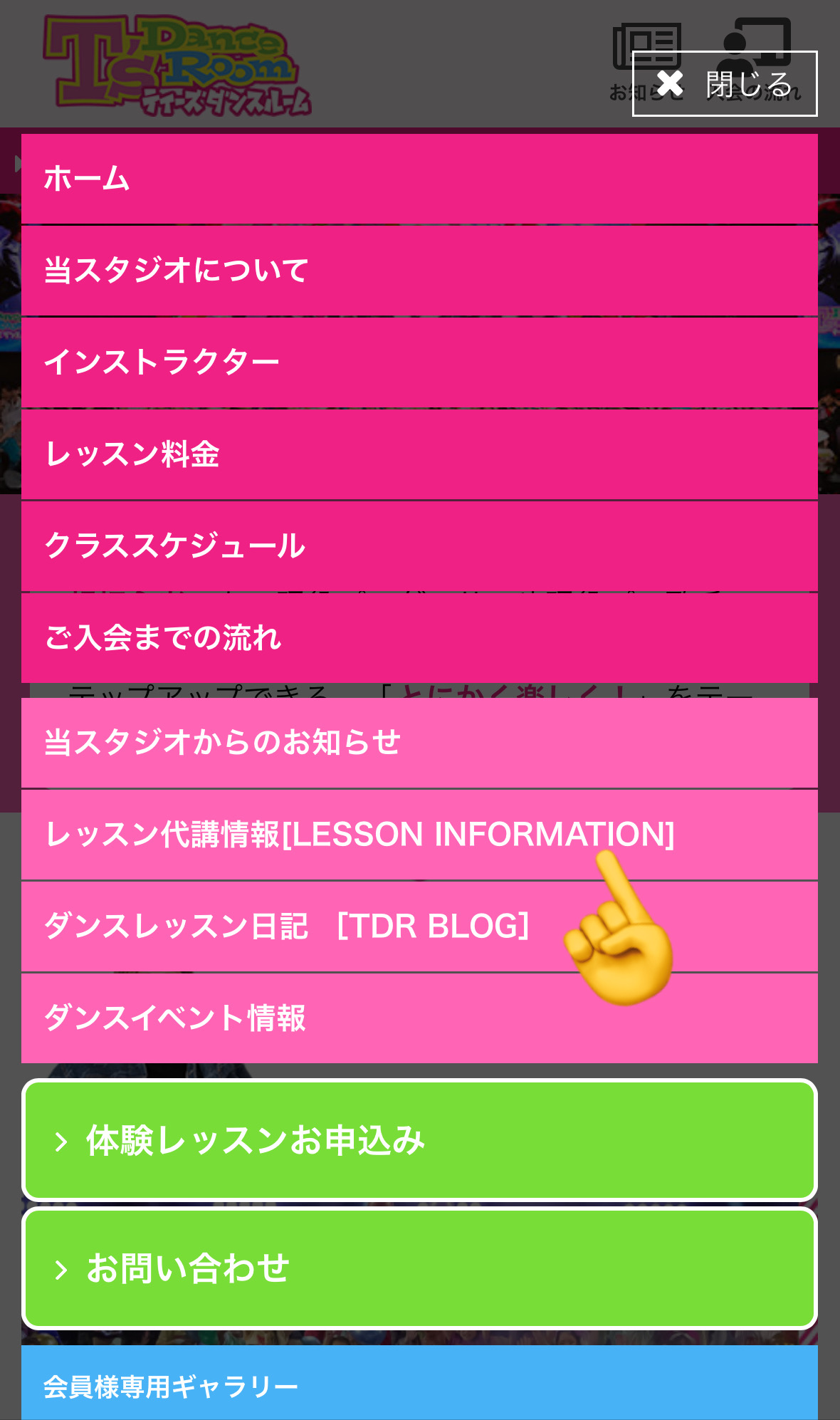Close the menu with 閉じる button
The width and height of the screenshot is (840, 1420).
point(725,84)
